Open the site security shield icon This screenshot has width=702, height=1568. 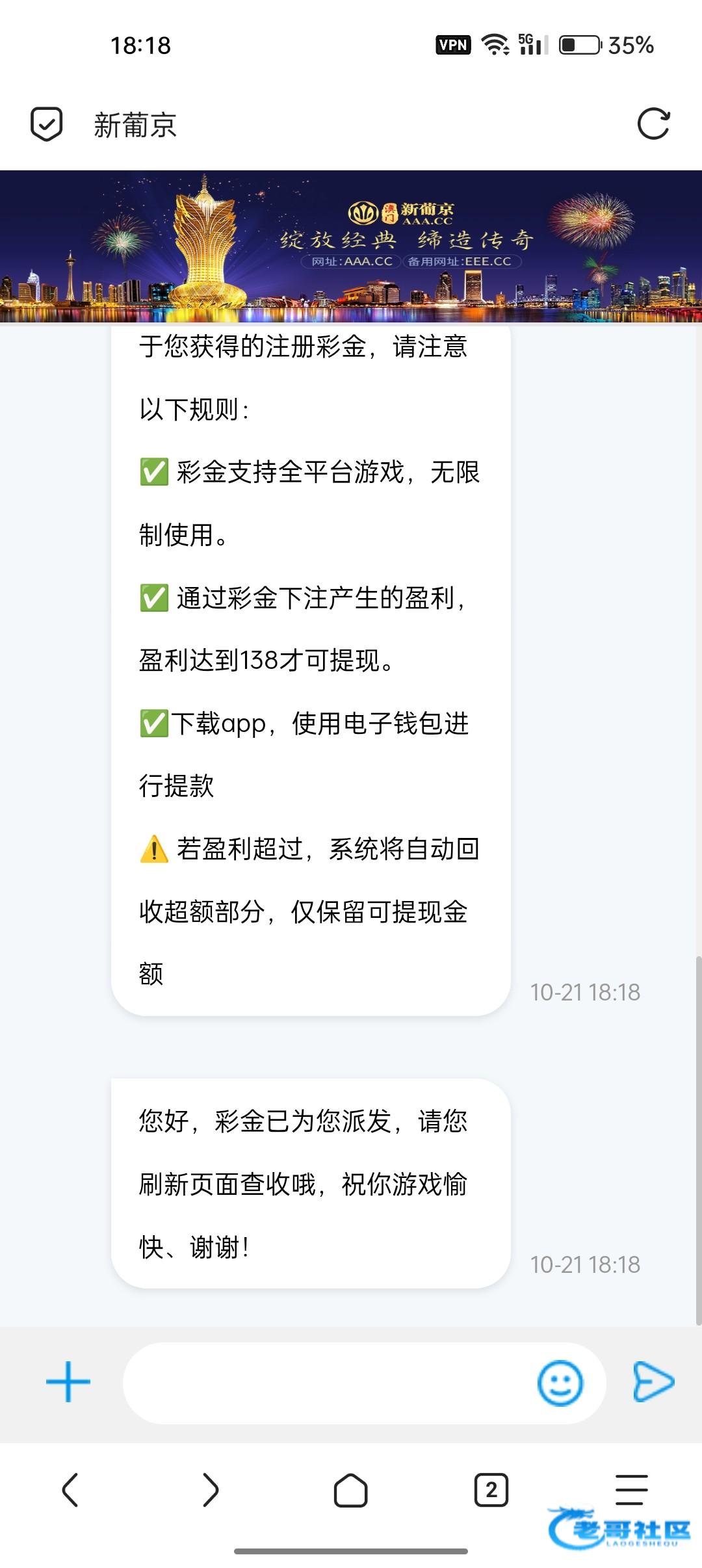point(47,124)
